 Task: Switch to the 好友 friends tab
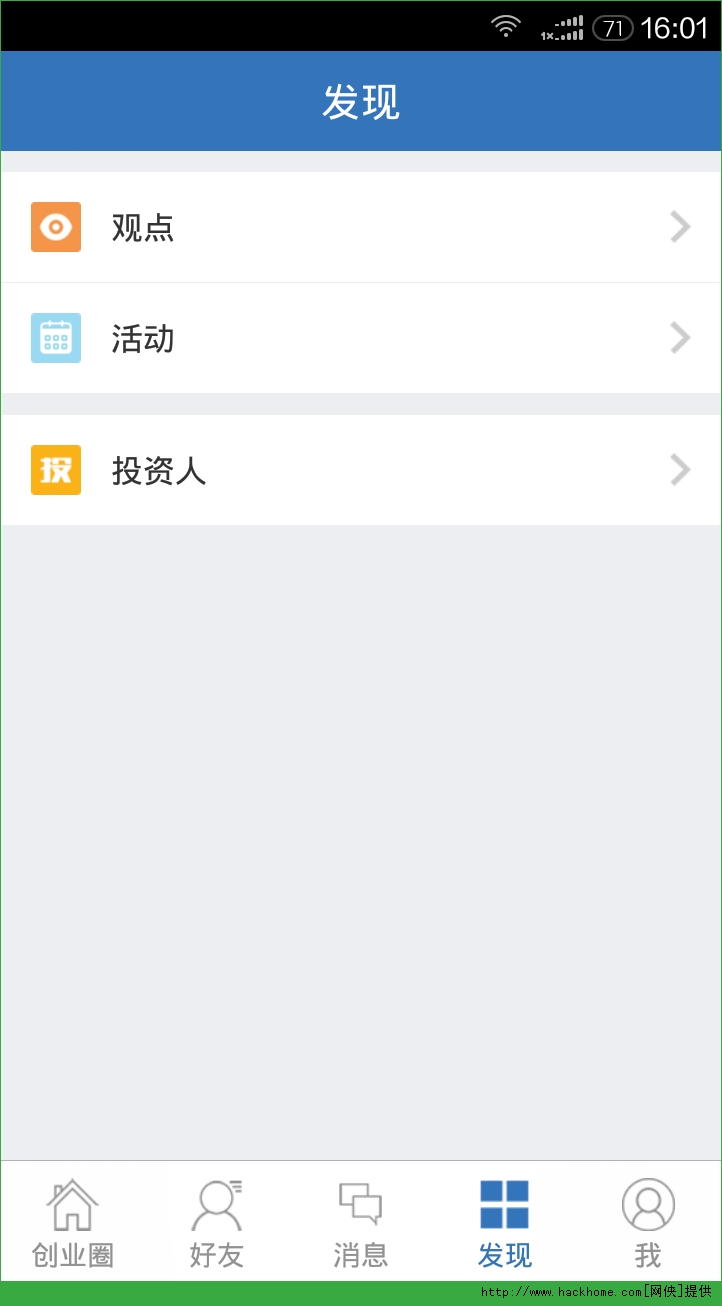point(216,1224)
